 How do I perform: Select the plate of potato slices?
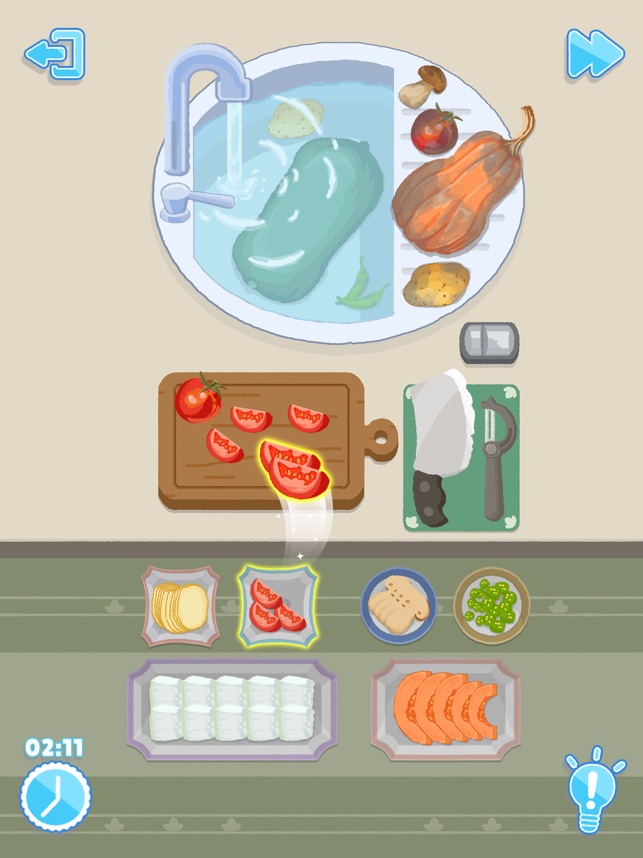[180, 605]
